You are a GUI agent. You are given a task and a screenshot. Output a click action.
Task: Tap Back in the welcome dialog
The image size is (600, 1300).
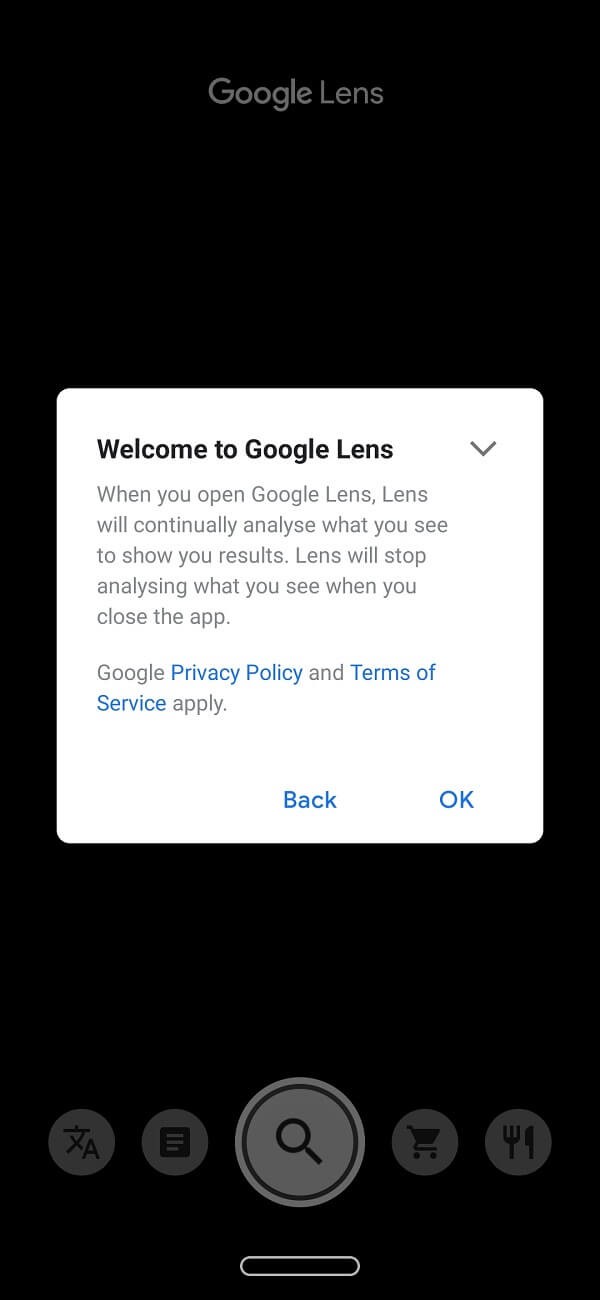point(310,799)
